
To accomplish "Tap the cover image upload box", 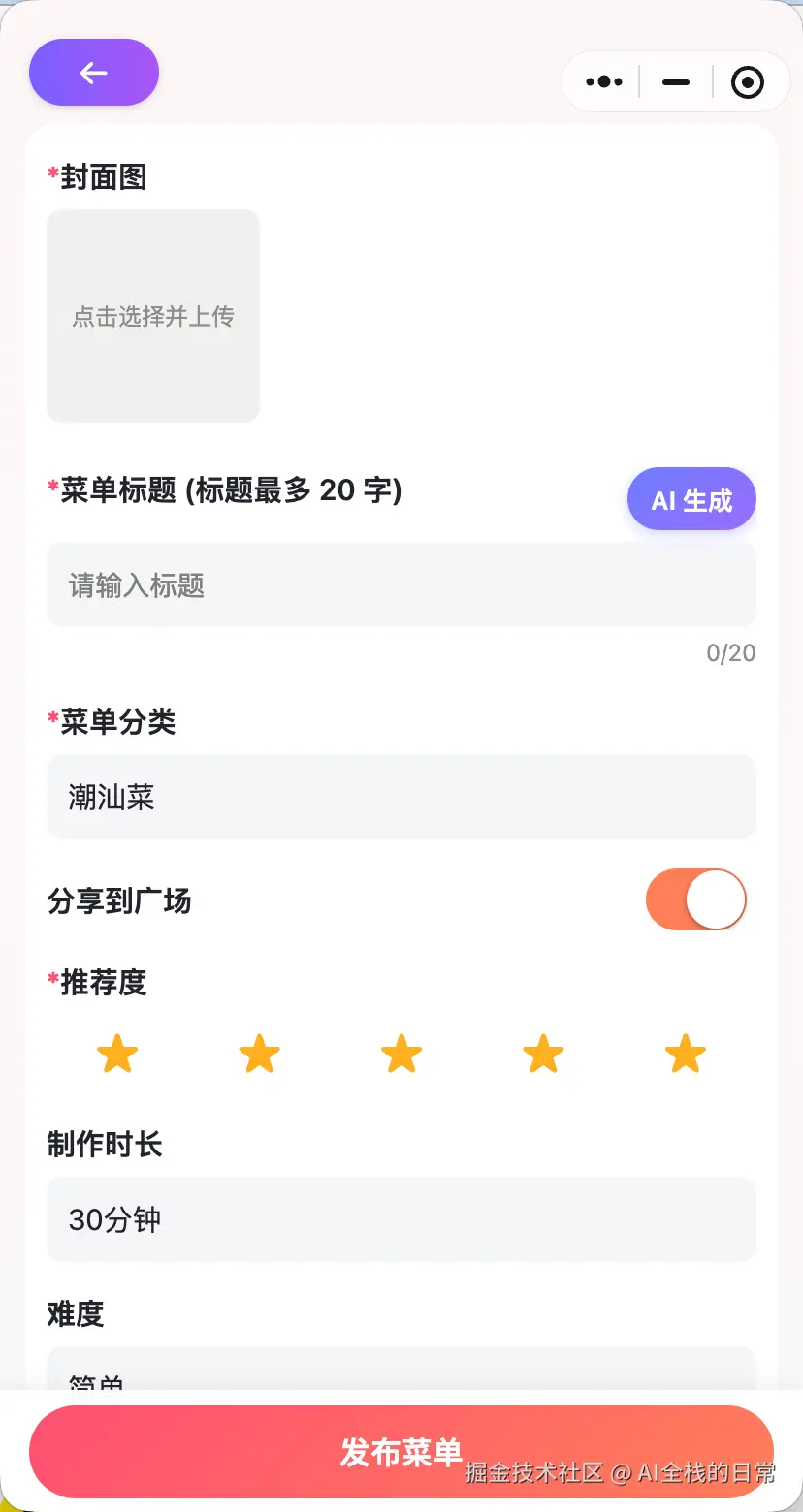I will (153, 316).
